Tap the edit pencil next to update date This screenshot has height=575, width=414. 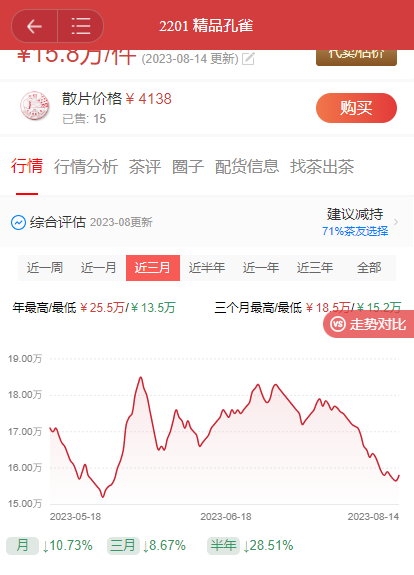pyautogui.click(x=248, y=59)
